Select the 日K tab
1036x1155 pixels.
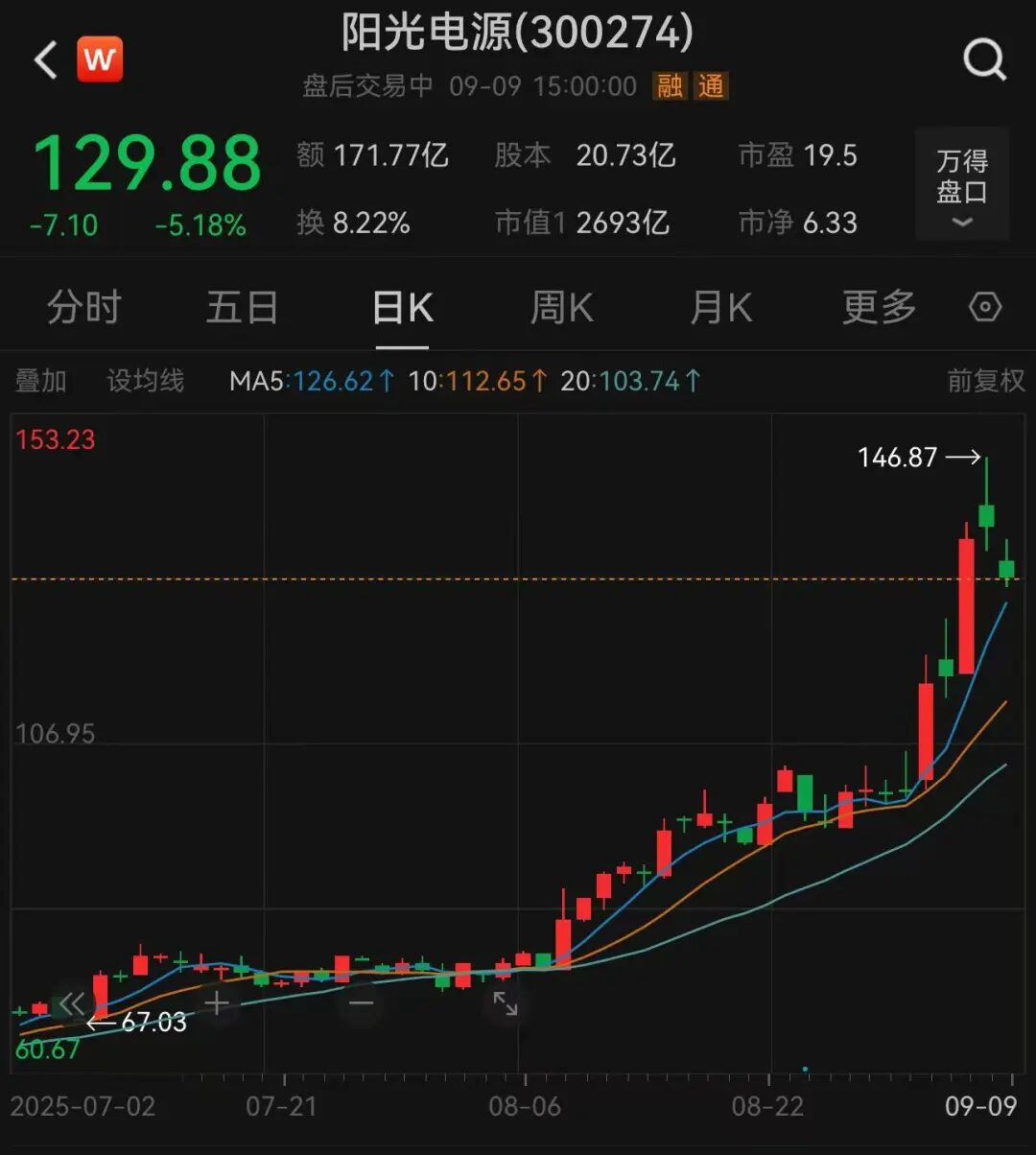402,308
